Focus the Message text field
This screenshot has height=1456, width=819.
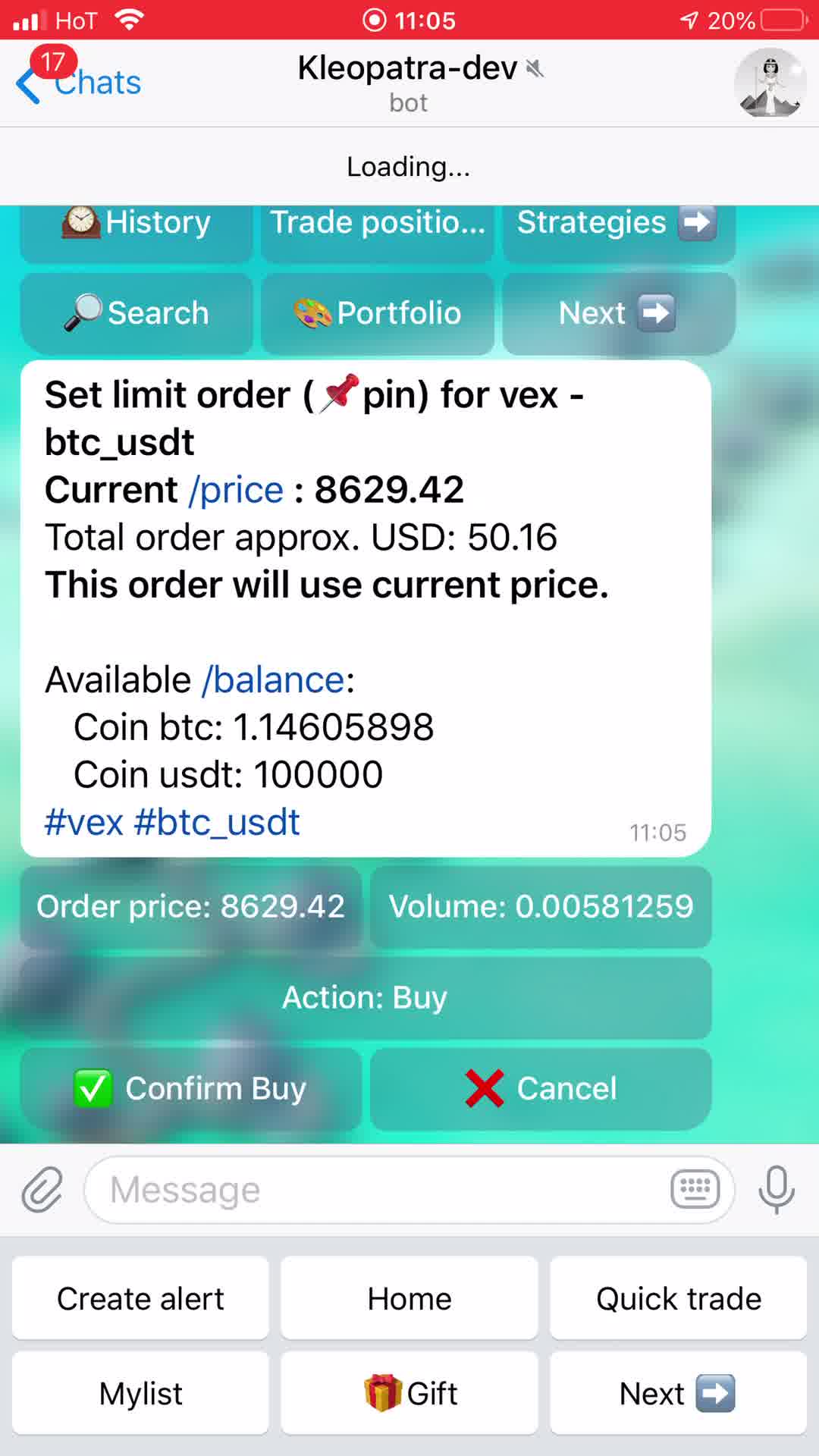379,1189
